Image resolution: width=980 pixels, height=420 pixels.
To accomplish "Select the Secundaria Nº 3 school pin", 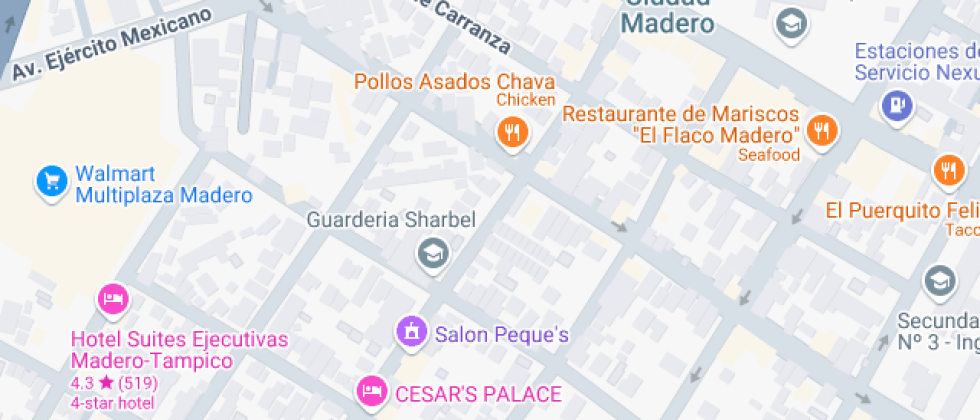I will pyautogui.click(x=939, y=281).
